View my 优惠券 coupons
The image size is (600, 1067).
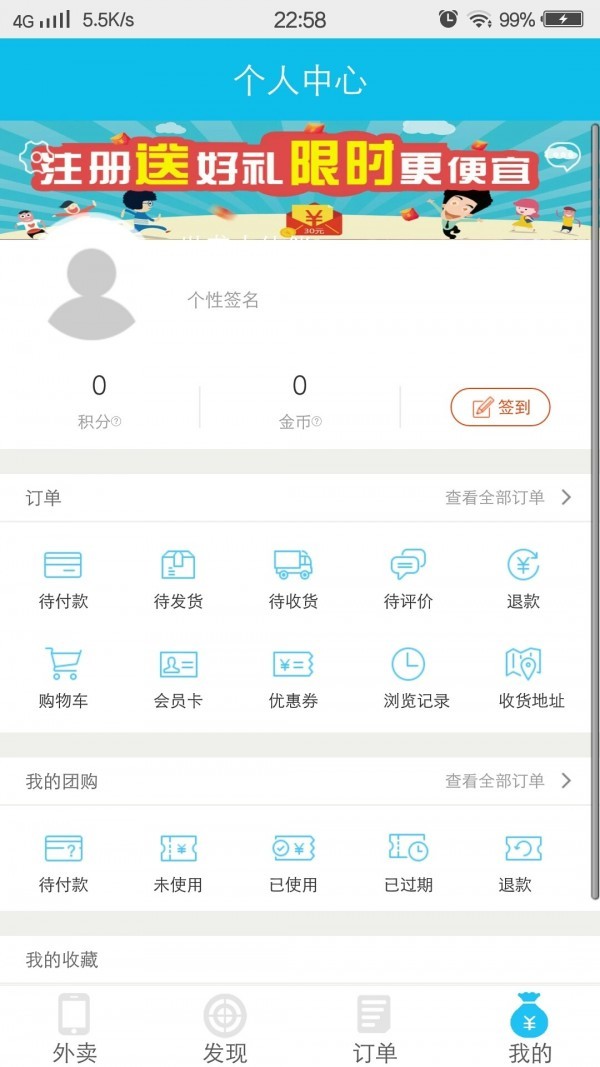(293, 678)
